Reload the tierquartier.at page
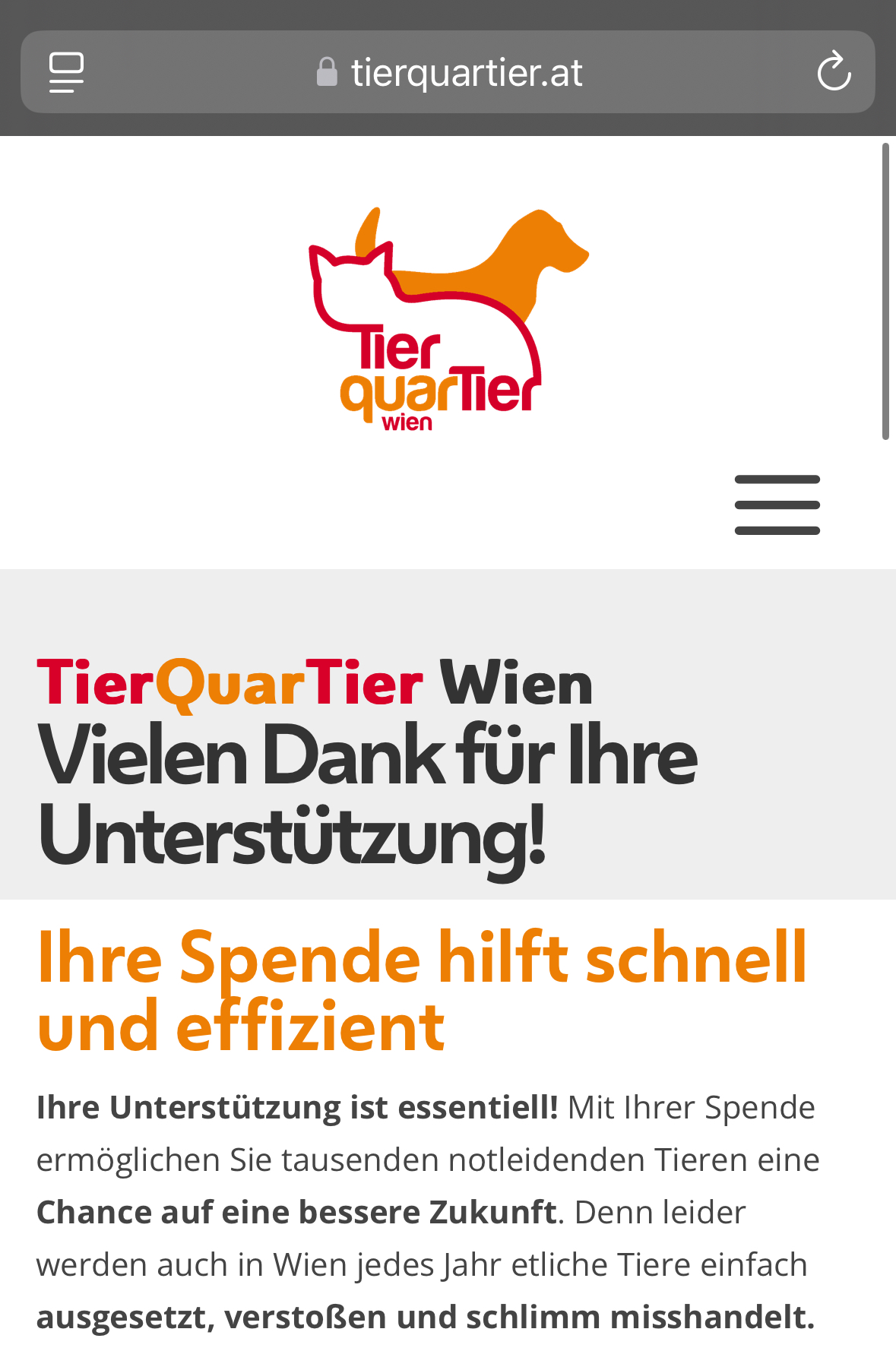896x1370 pixels. click(834, 72)
